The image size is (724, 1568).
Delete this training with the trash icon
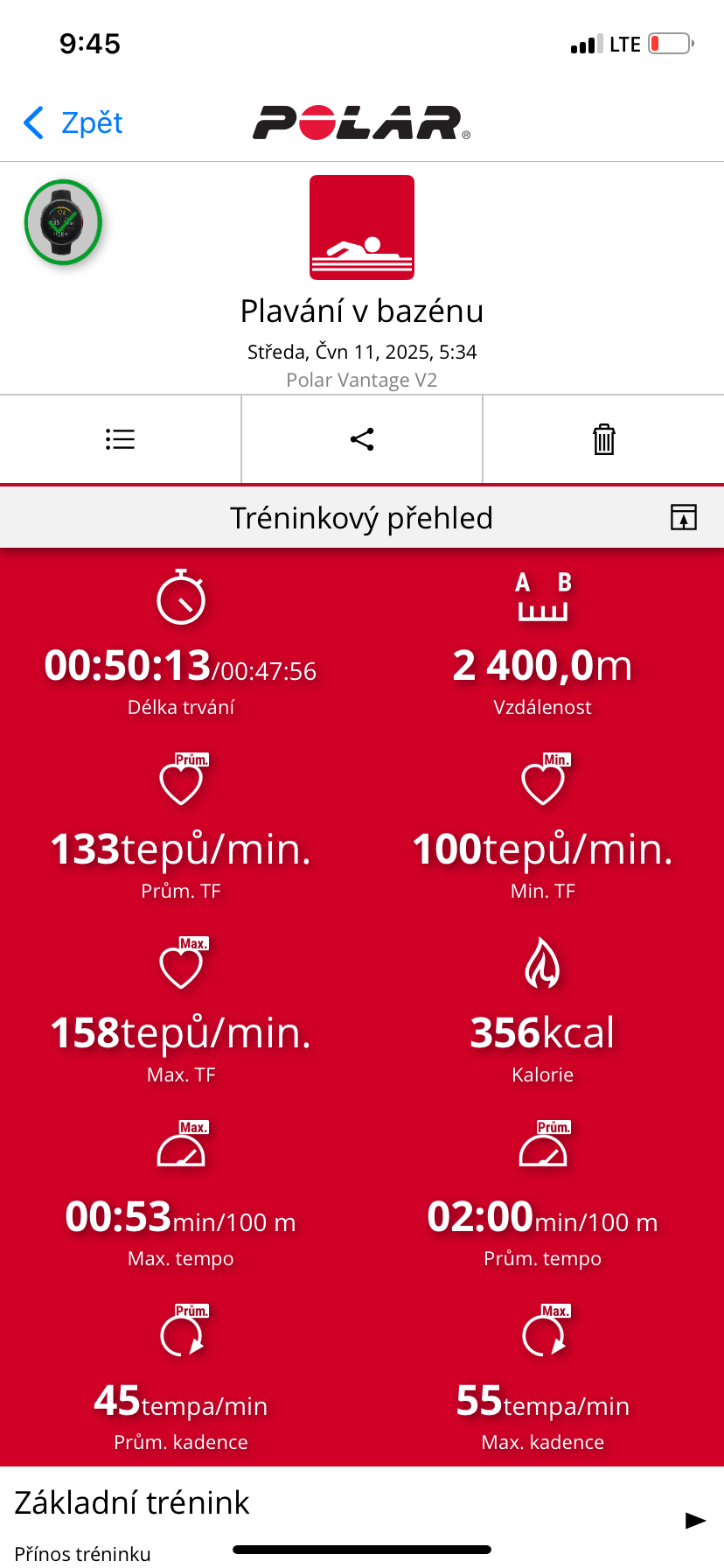click(603, 439)
